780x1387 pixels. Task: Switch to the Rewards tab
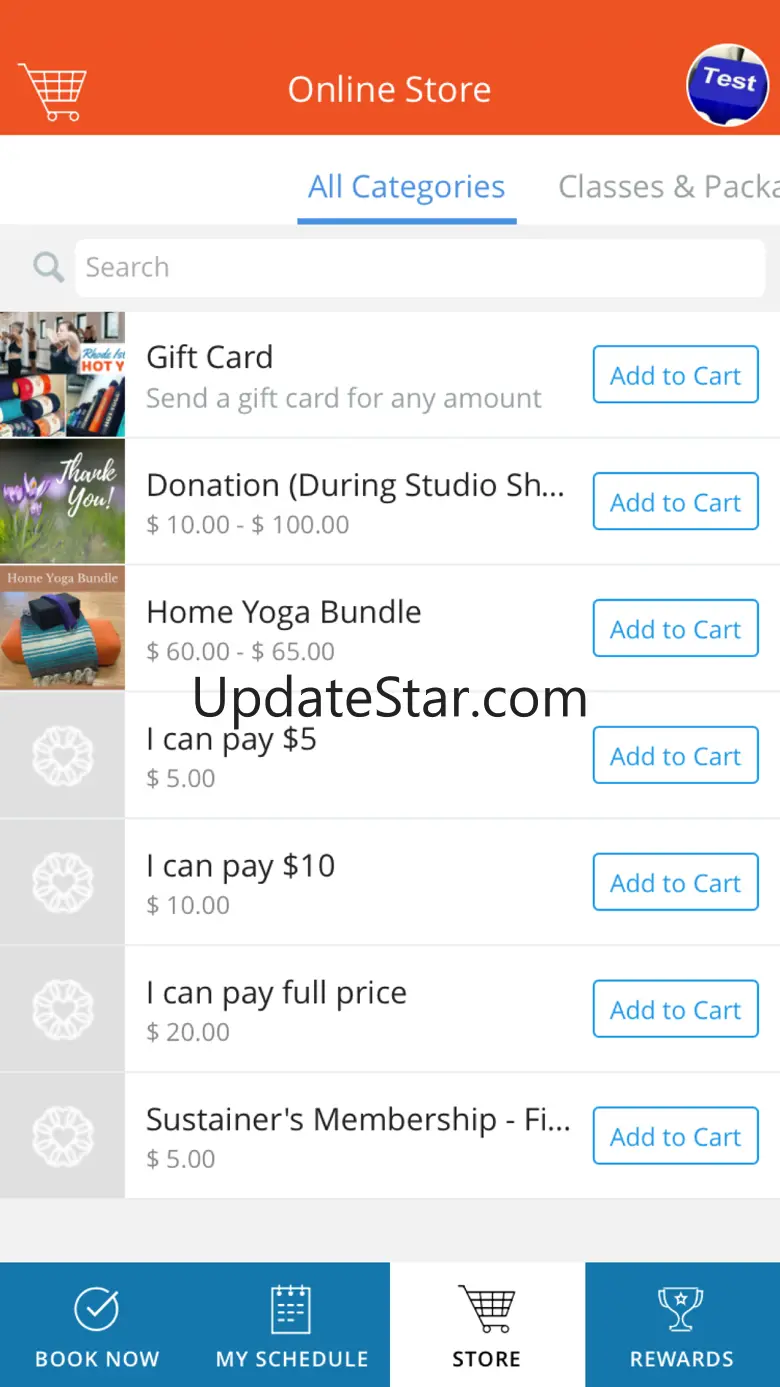point(682,1325)
